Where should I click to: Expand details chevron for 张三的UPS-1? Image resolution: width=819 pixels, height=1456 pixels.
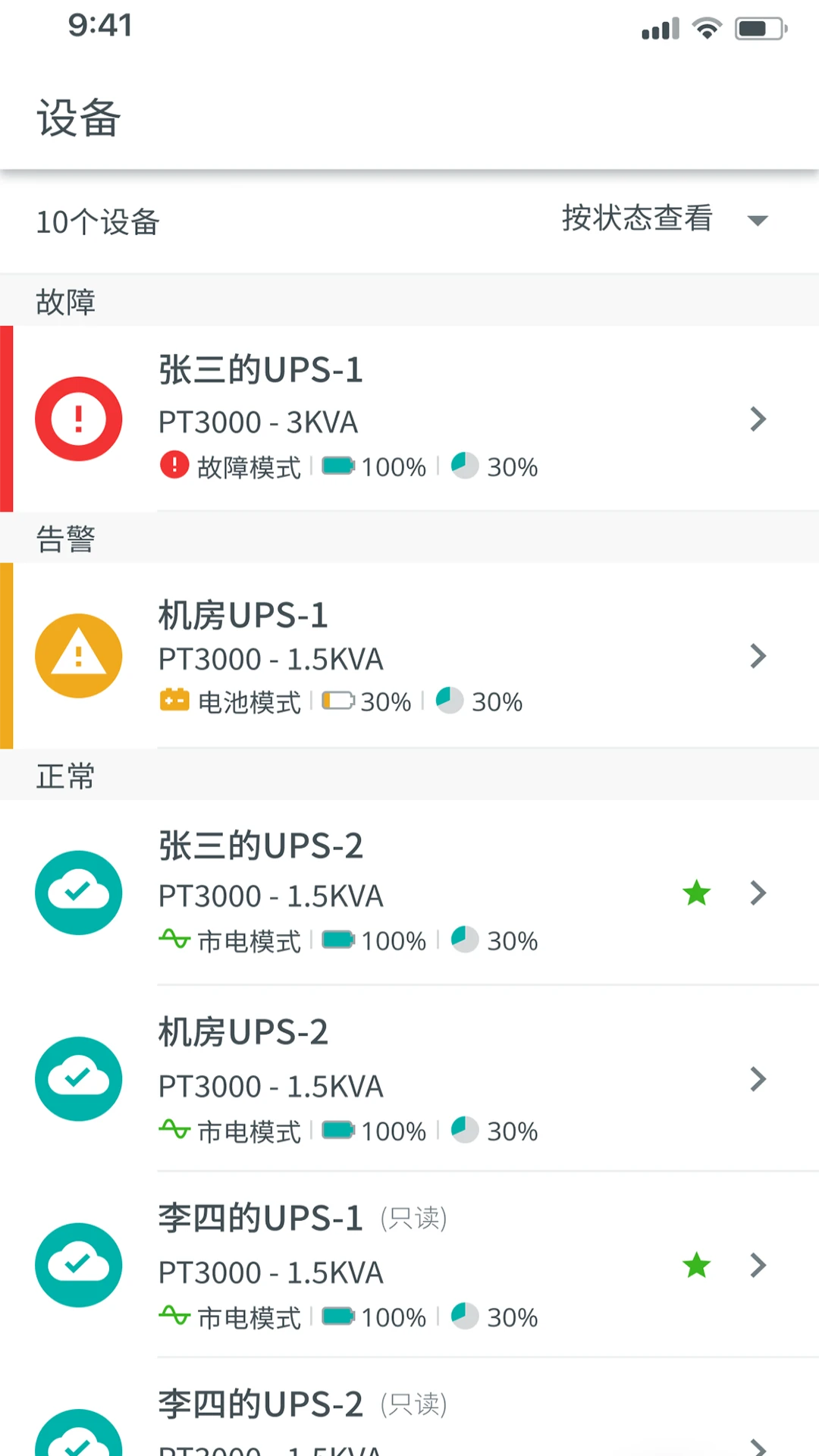pyautogui.click(x=758, y=419)
